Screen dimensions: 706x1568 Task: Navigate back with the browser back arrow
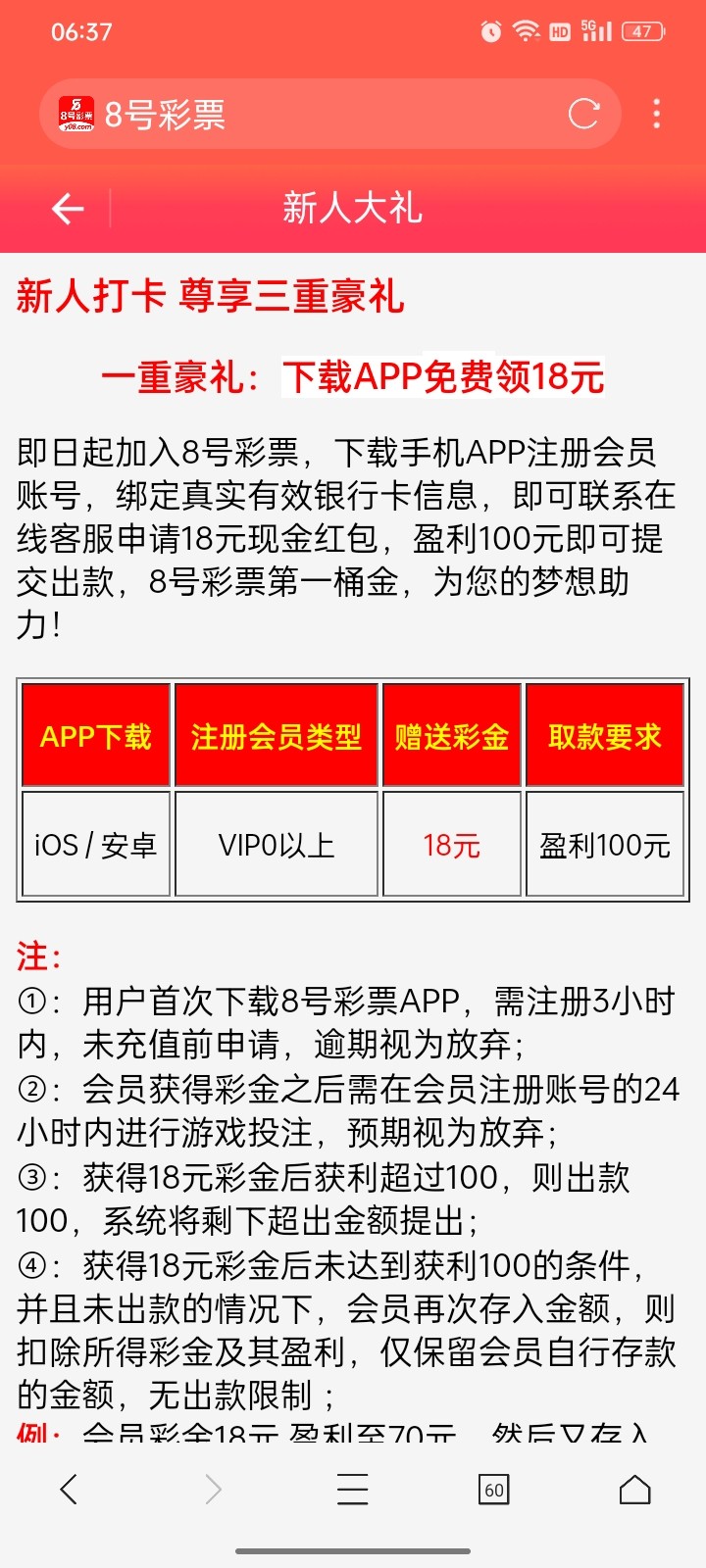(69, 1490)
